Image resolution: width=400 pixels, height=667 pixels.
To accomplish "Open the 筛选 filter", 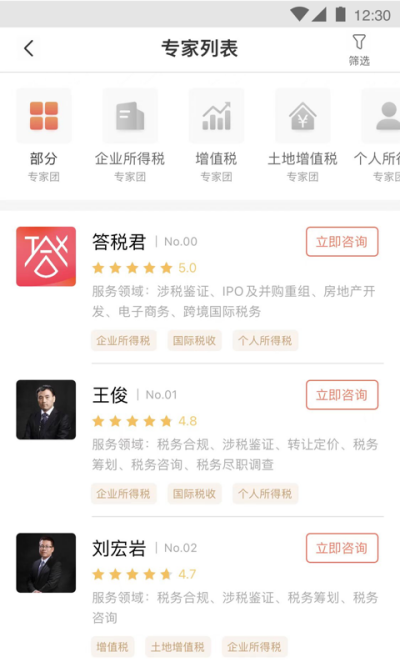I will 359,50.
